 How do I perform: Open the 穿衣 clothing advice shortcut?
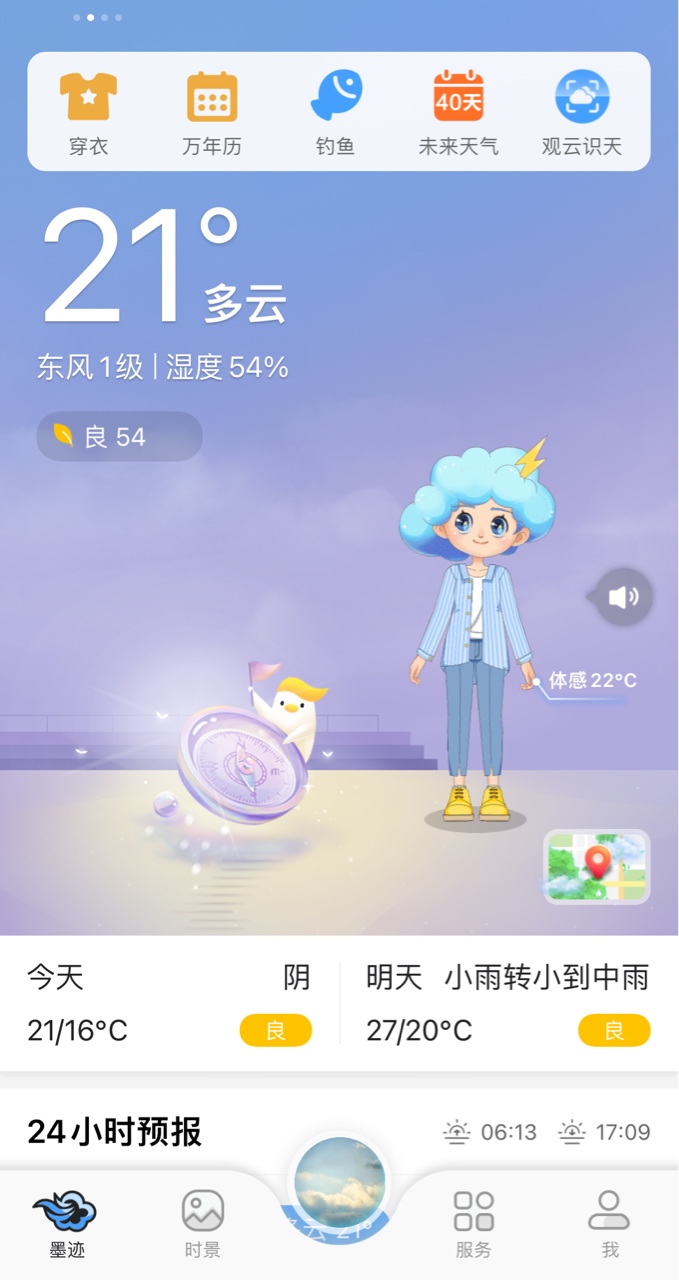coord(88,113)
